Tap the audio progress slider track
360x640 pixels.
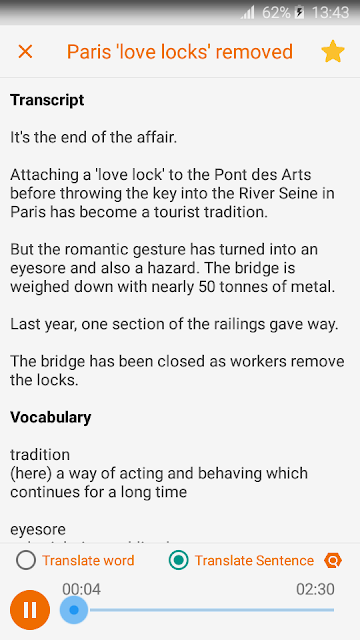click(197, 610)
